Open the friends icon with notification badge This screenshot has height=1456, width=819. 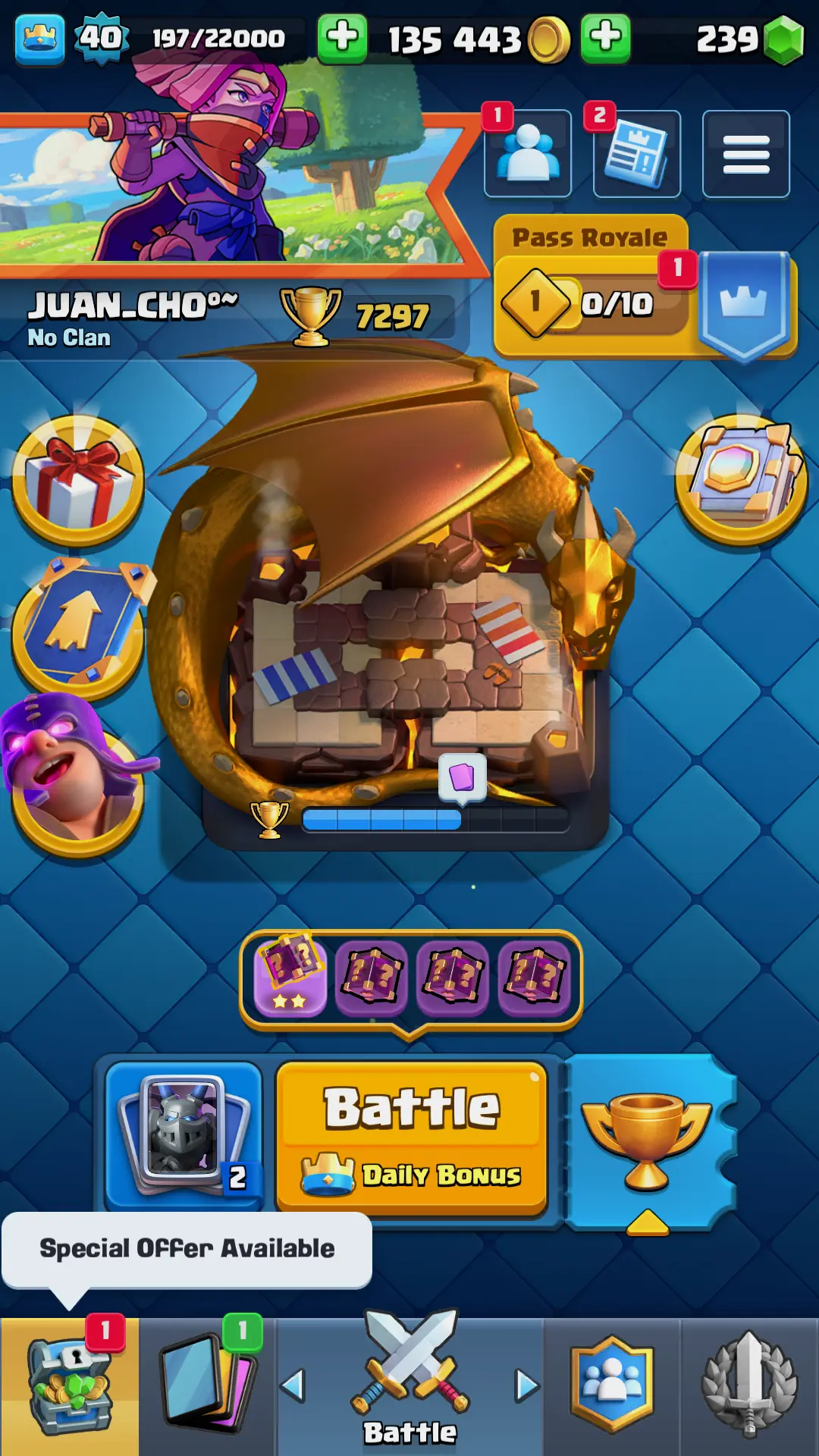[x=528, y=153]
